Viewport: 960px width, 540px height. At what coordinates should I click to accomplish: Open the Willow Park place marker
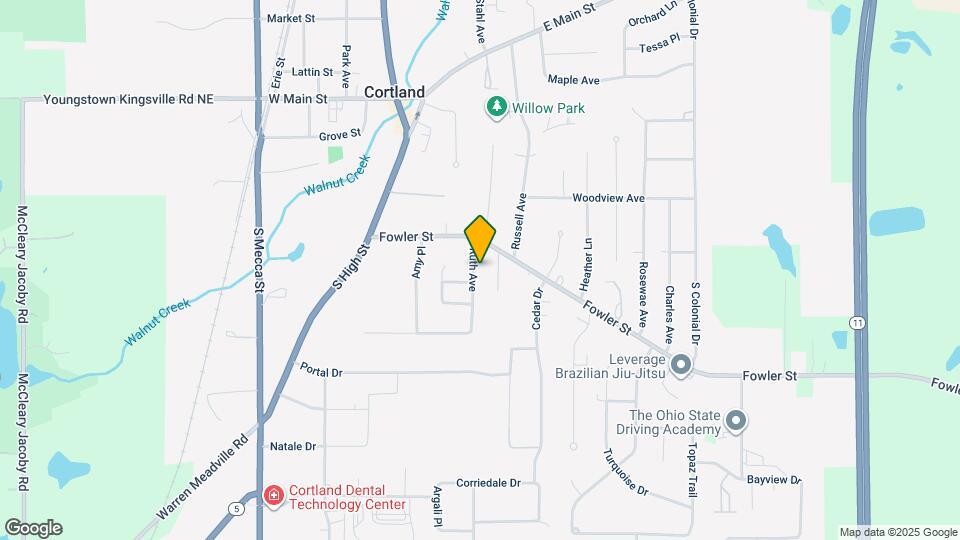coord(495,106)
